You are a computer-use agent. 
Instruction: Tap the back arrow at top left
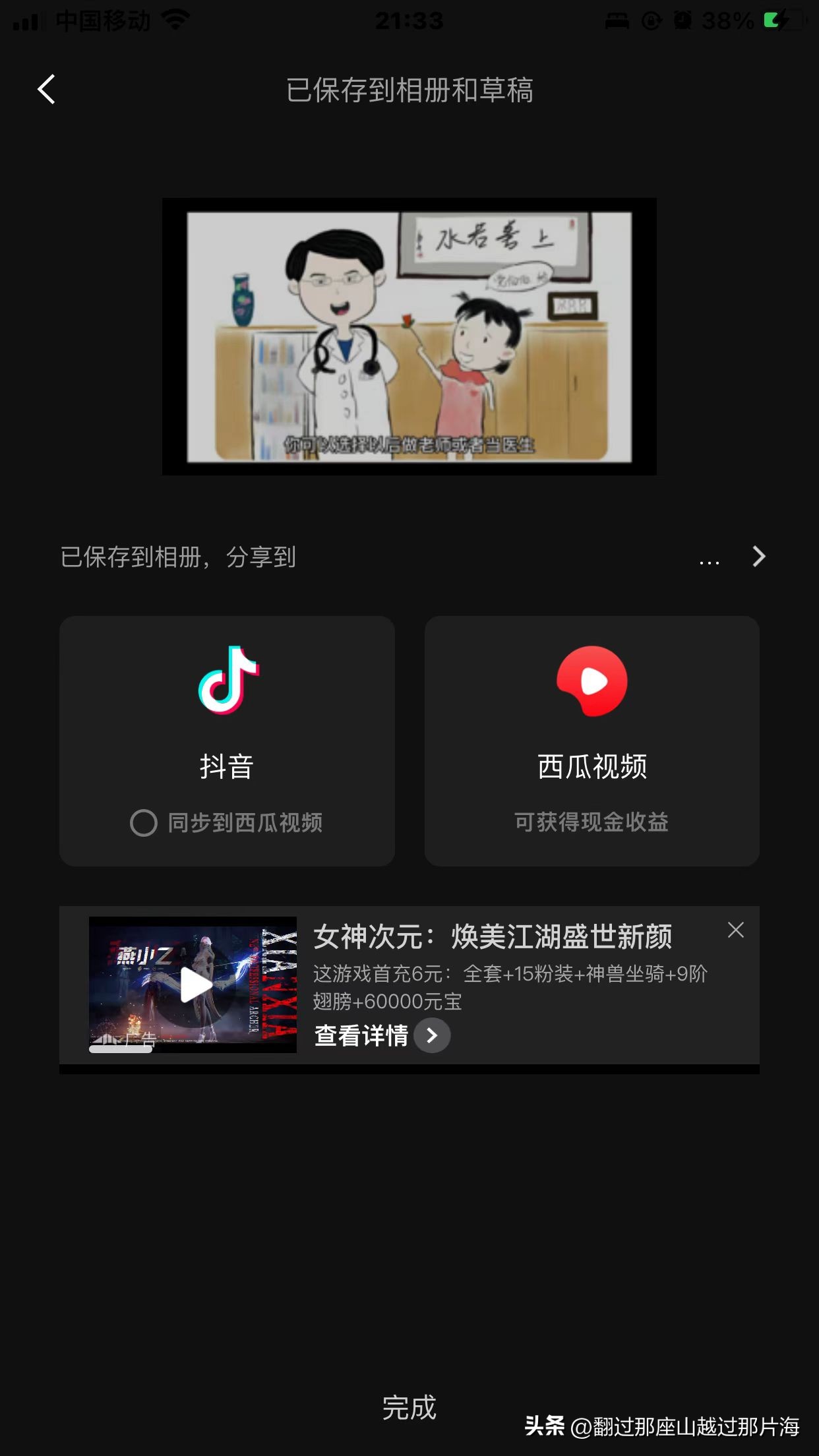46,90
